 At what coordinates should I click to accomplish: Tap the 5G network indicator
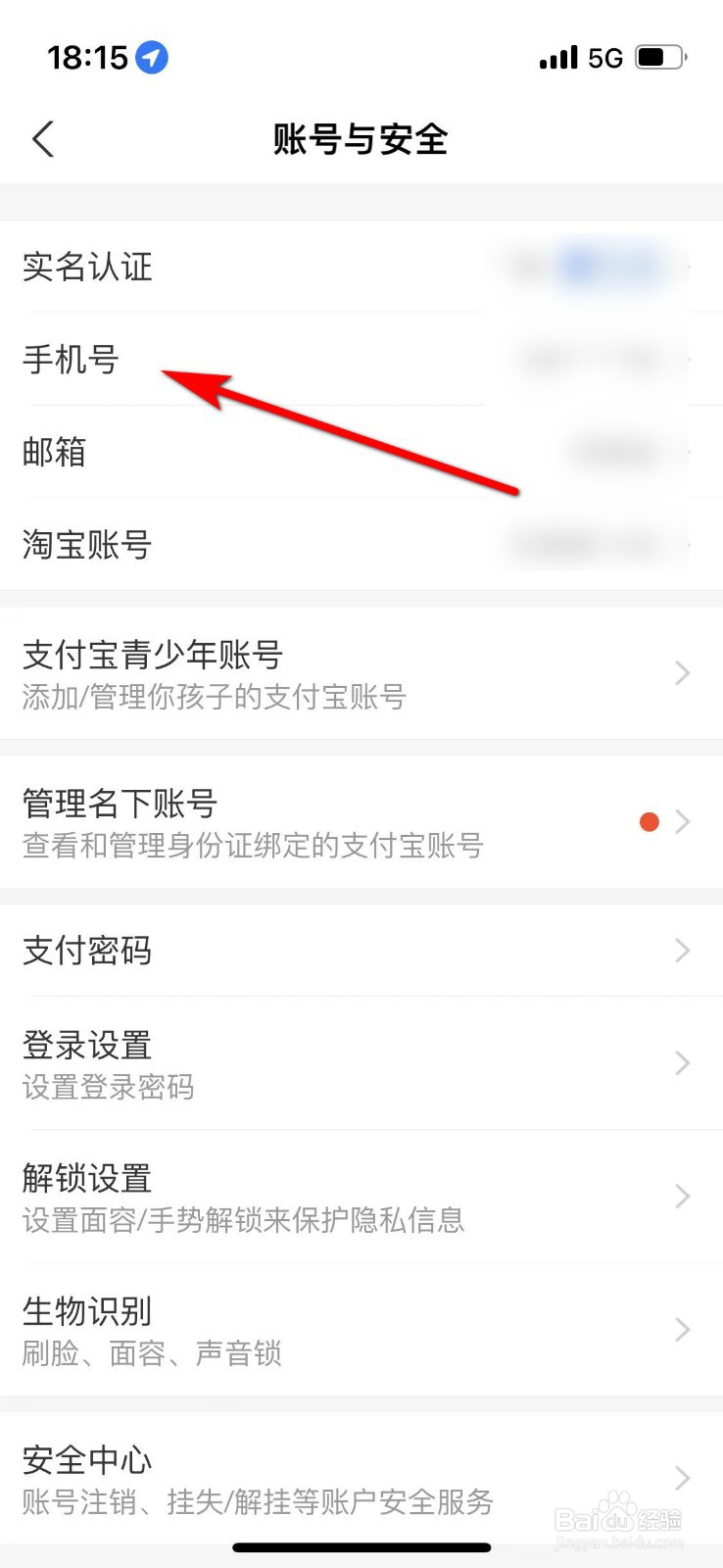(604, 58)
